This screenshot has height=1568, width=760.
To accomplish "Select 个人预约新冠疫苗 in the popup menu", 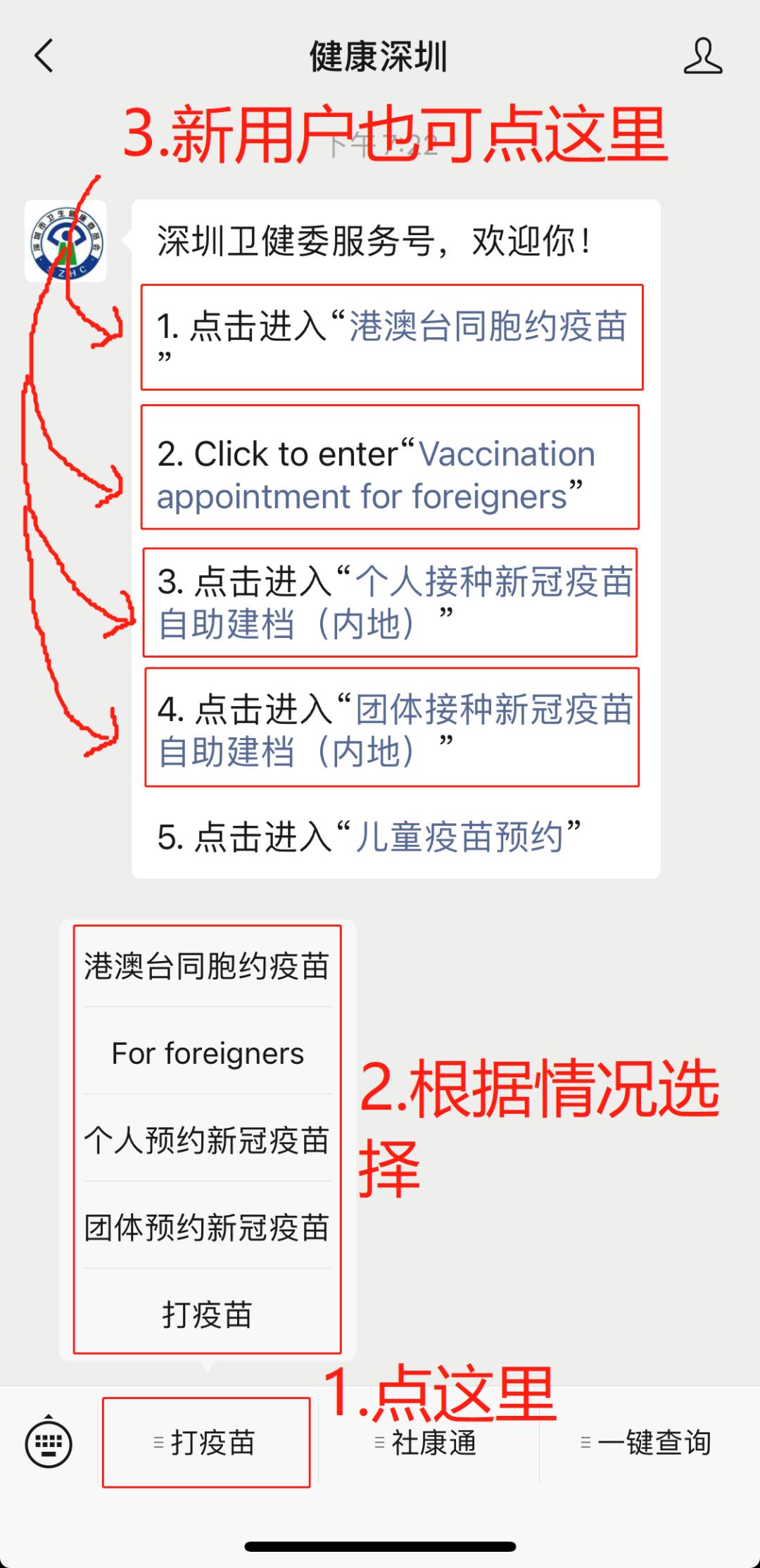I will coord(207,1141).
